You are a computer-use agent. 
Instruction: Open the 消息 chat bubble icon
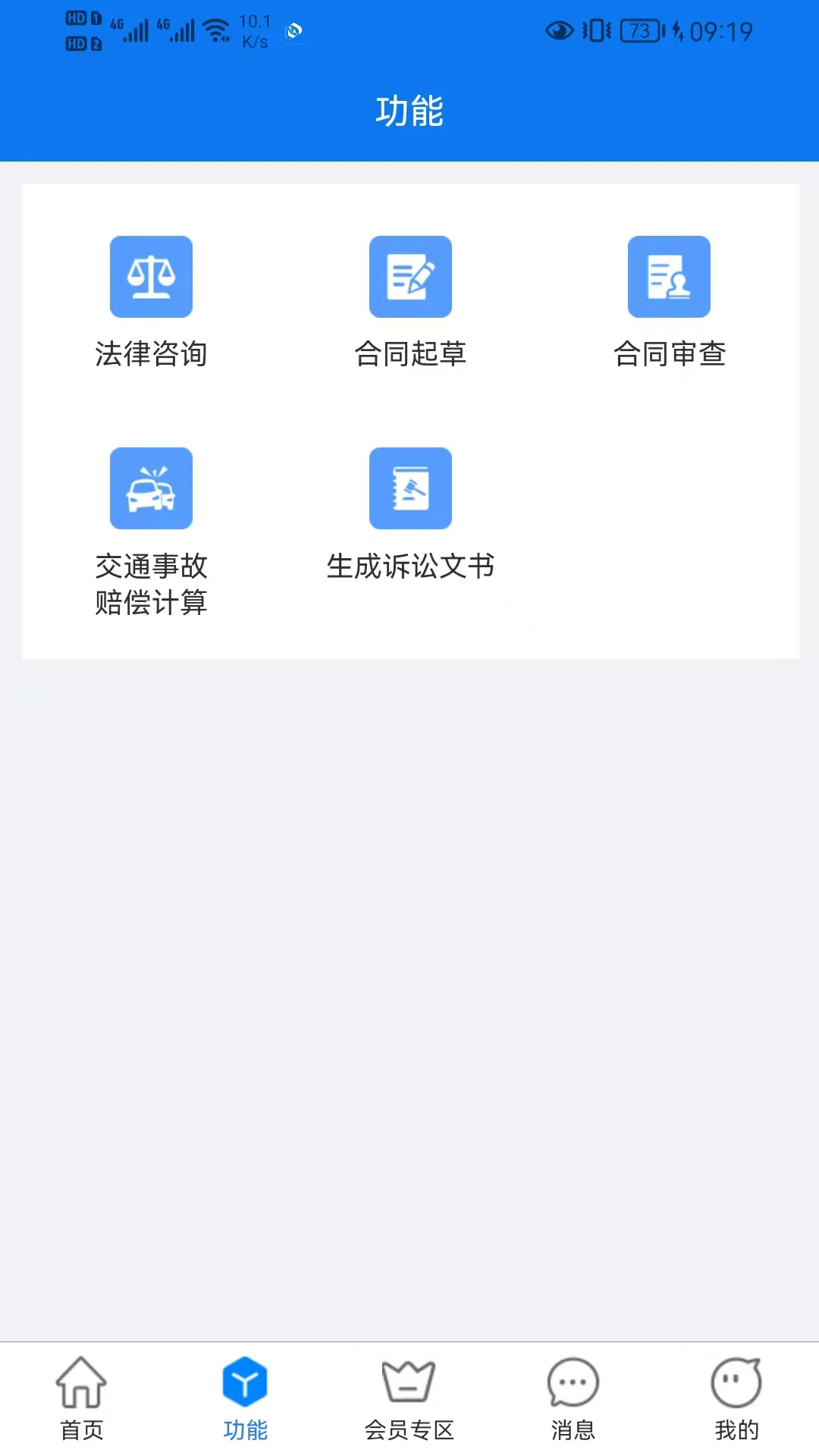573,1385
